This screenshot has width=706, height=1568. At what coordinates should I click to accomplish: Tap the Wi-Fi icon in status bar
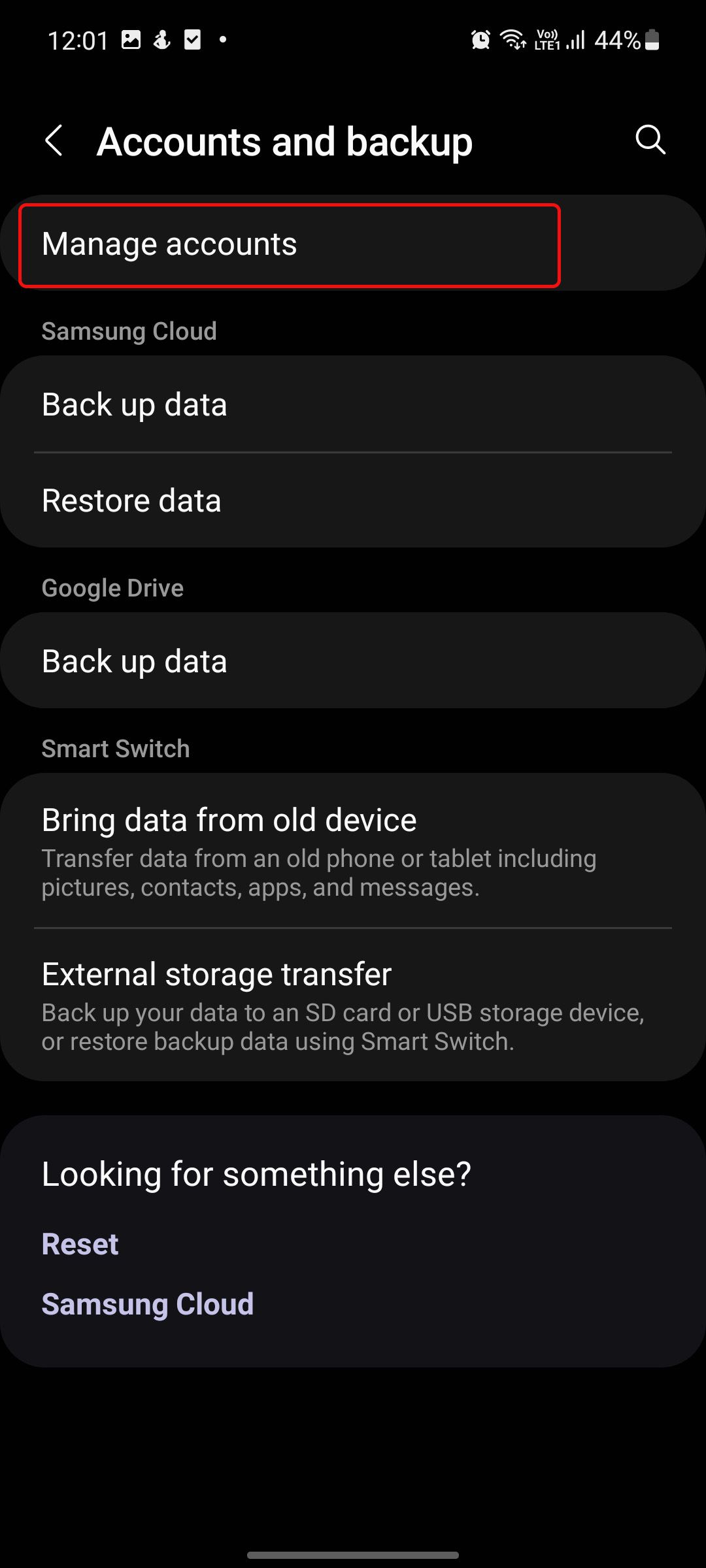(x=513, y=40)
